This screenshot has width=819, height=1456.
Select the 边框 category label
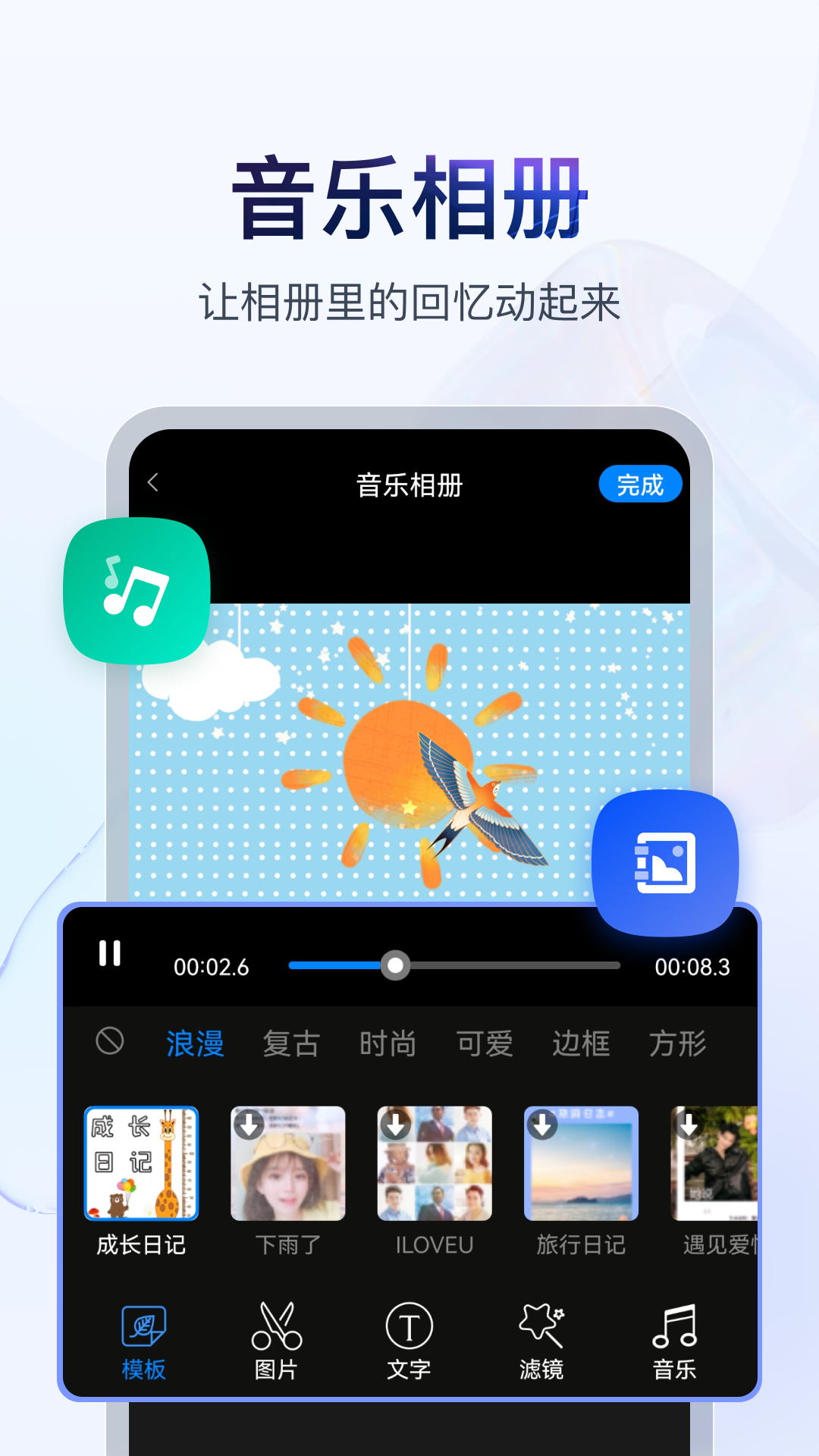click(x=580, y=1043)
